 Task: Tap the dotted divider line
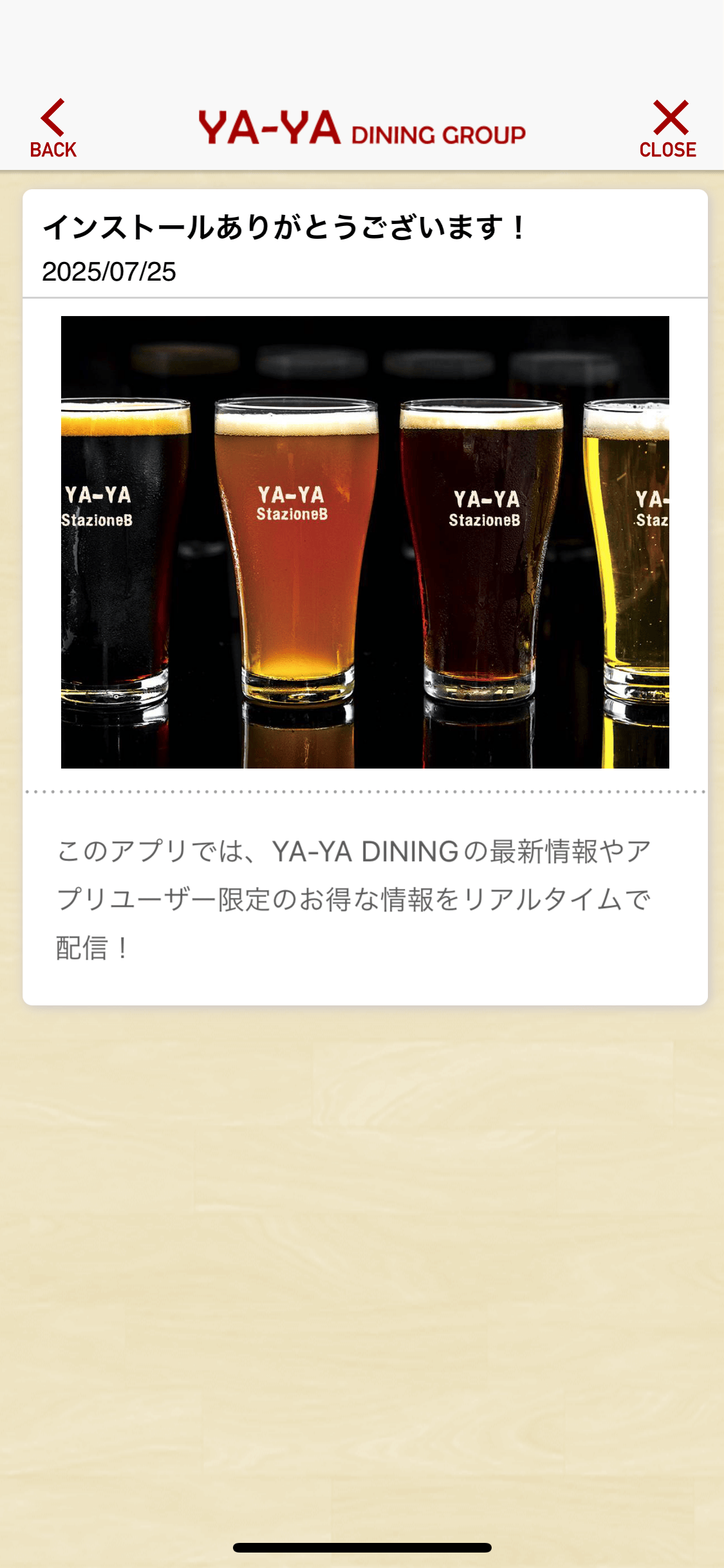(x=362, y=793)
